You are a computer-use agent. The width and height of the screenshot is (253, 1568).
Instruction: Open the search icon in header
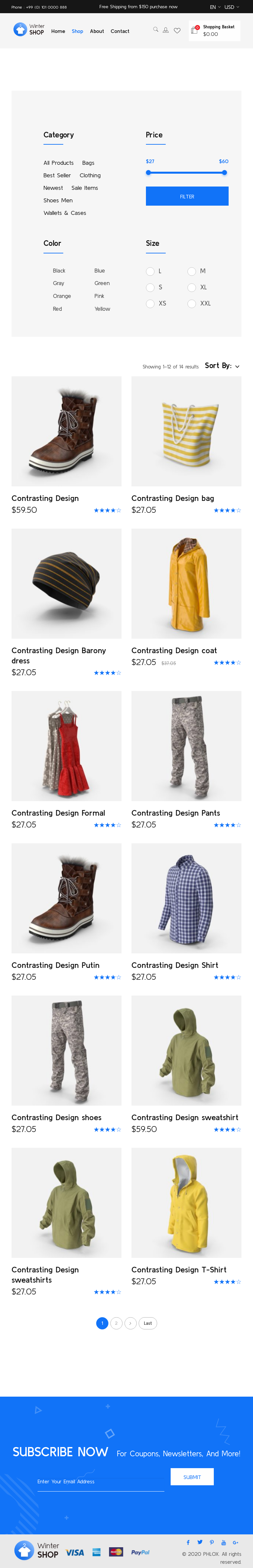pyautogui.click(x=156, y=29)
